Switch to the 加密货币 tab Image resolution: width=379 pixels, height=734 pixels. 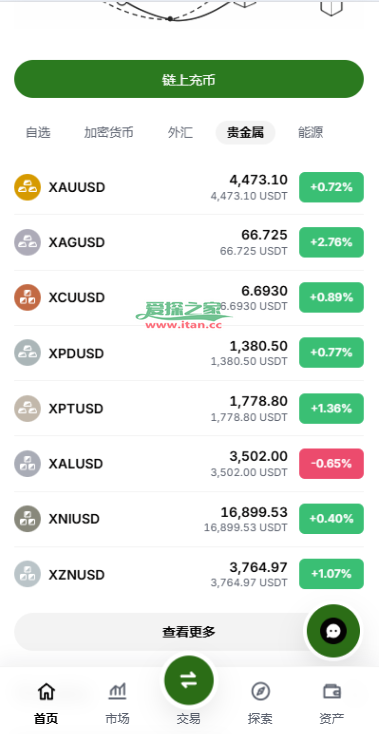point(109,132)
